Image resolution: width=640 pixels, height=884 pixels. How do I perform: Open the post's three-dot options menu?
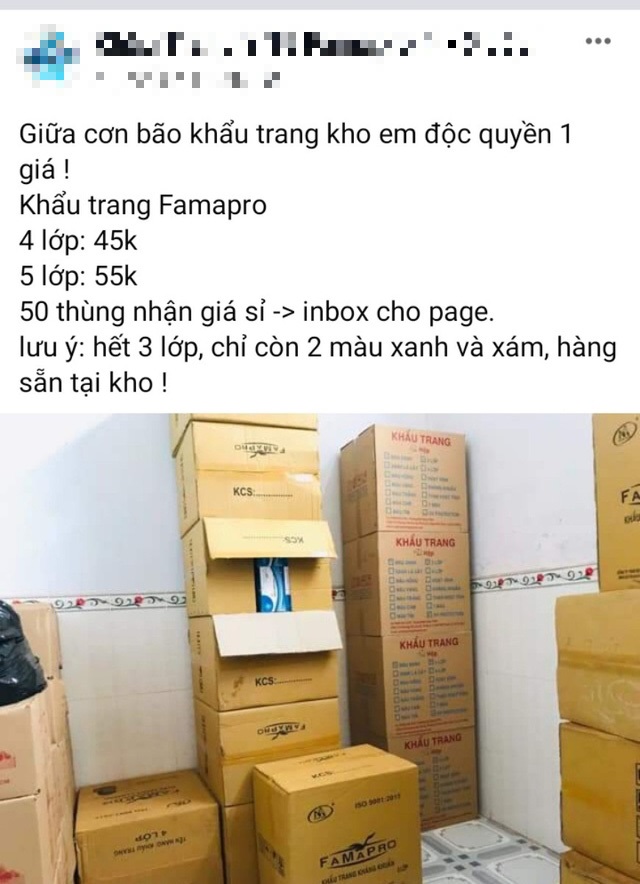pyautogui.click(x=597, y=41)
